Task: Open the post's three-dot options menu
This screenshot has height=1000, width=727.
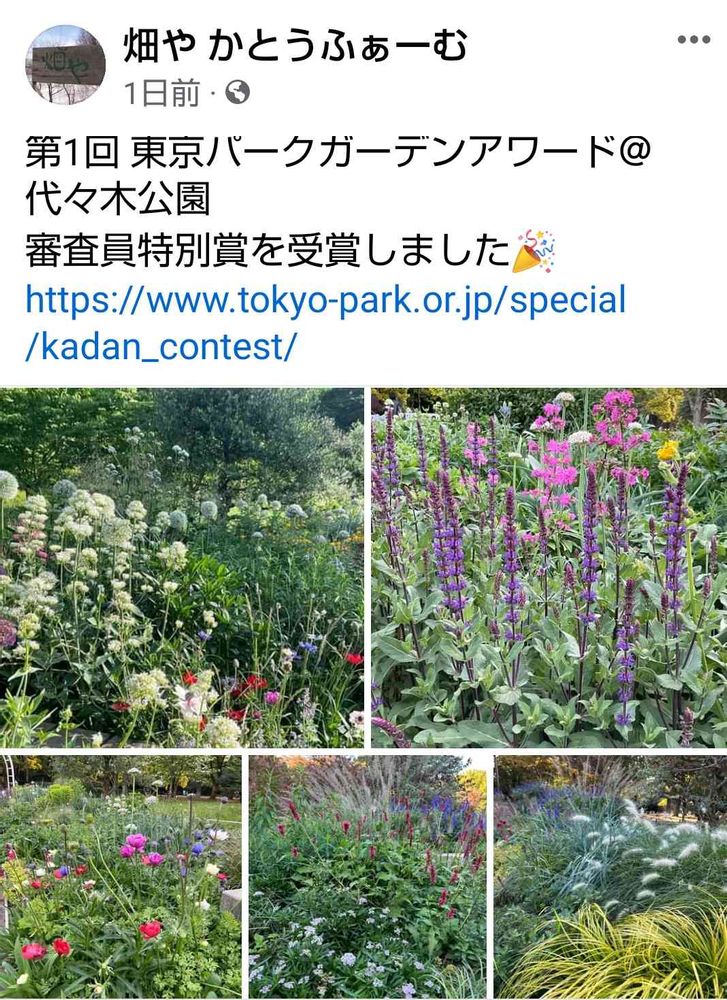Action: 694,40
